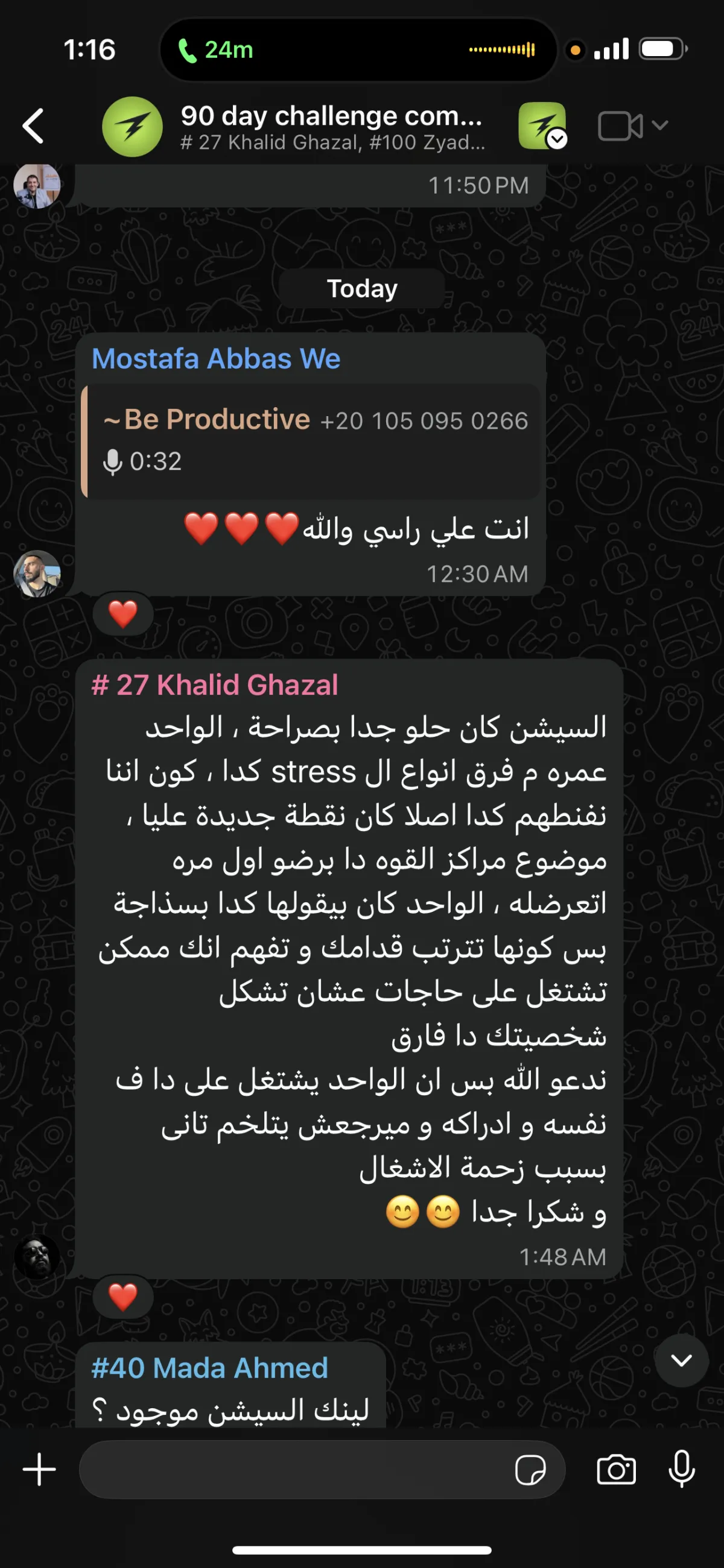Open Khalid Ghazal's profile picture
This screenshot has width=724, height=1568.
(x=37, y=1256)
